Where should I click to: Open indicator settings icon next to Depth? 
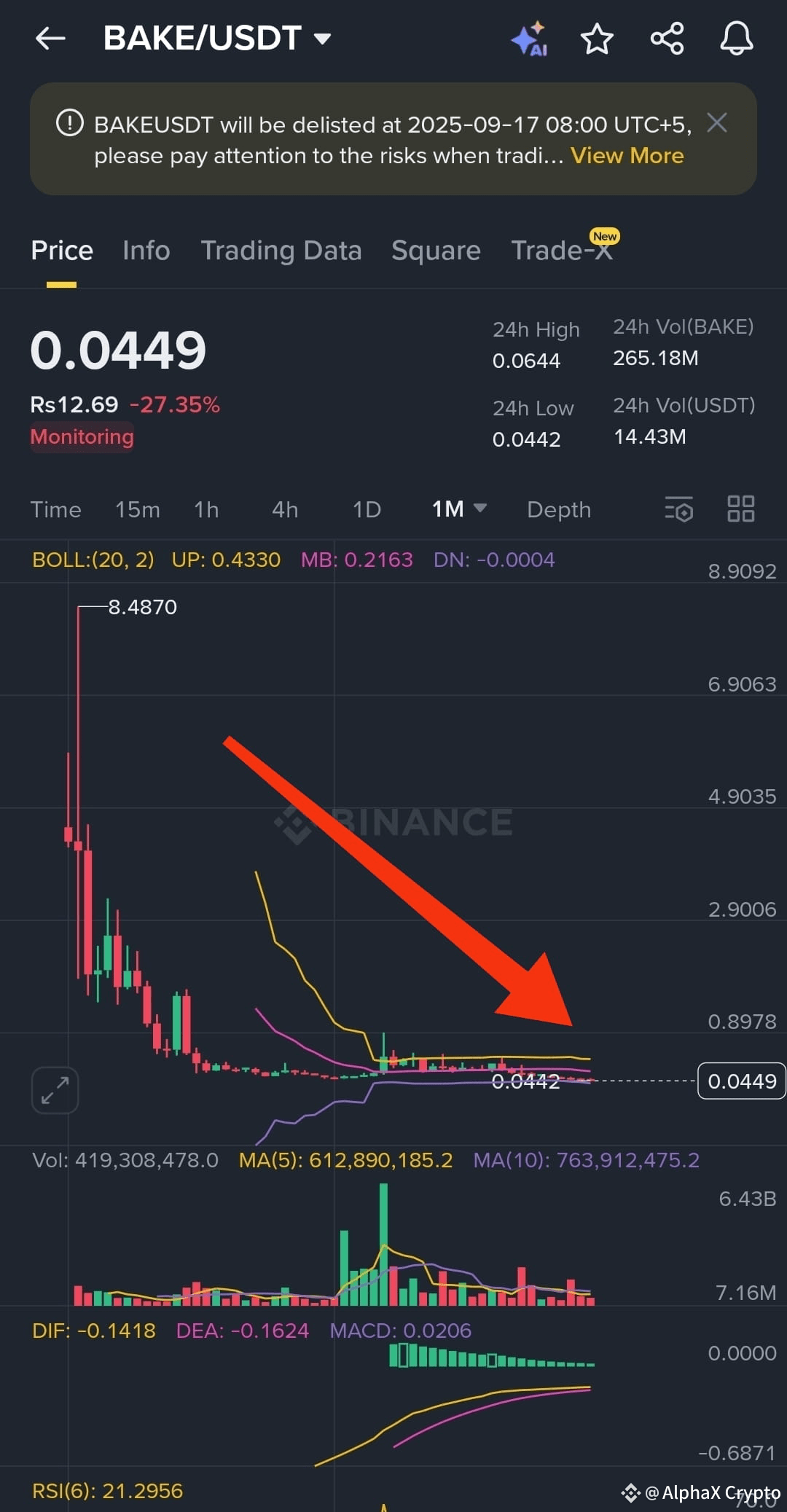click(677, 510)
